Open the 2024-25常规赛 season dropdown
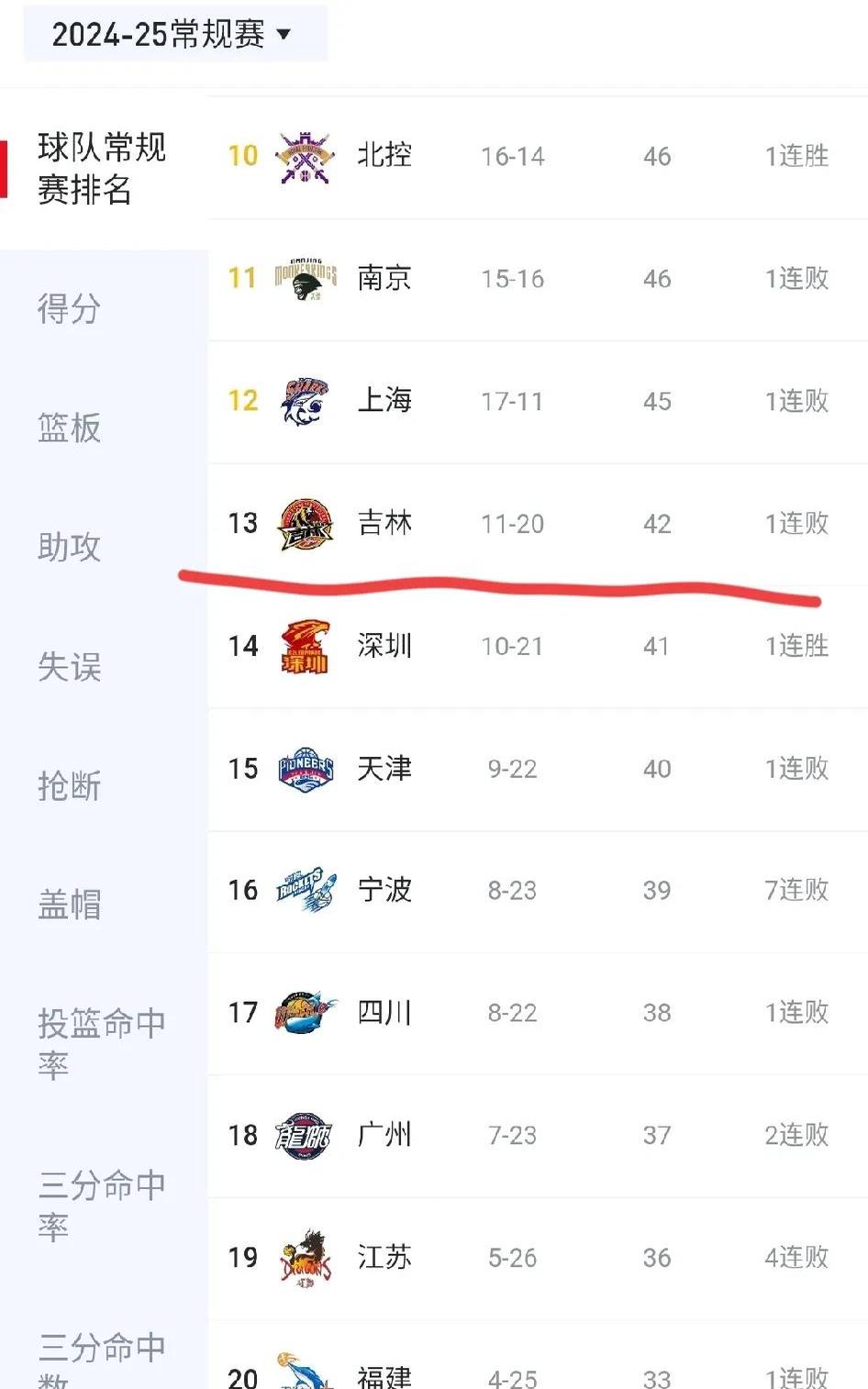 point(170,34)
